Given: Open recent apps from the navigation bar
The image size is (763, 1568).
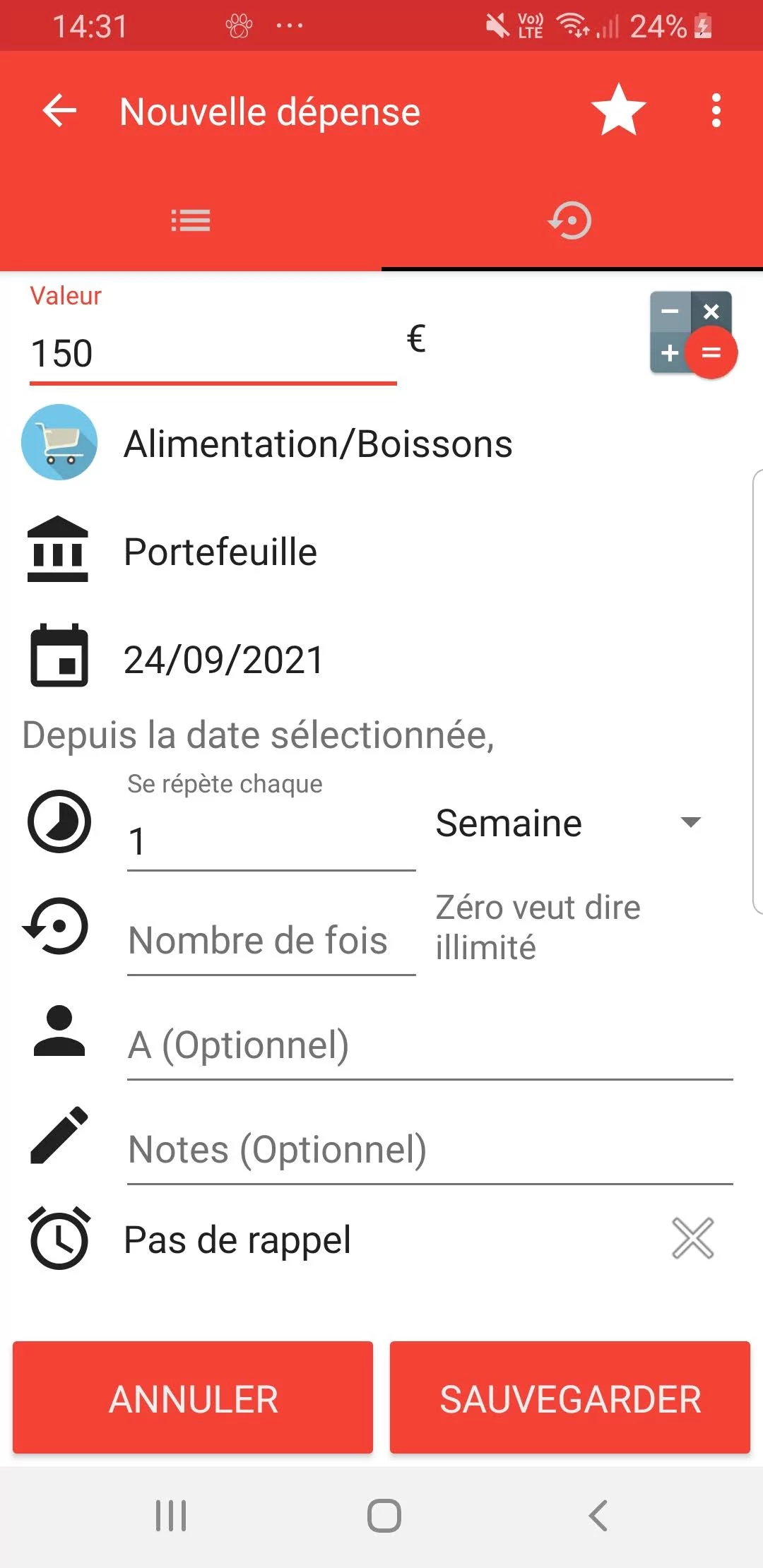Looking at the screenshot, I should coord(171,1516).
